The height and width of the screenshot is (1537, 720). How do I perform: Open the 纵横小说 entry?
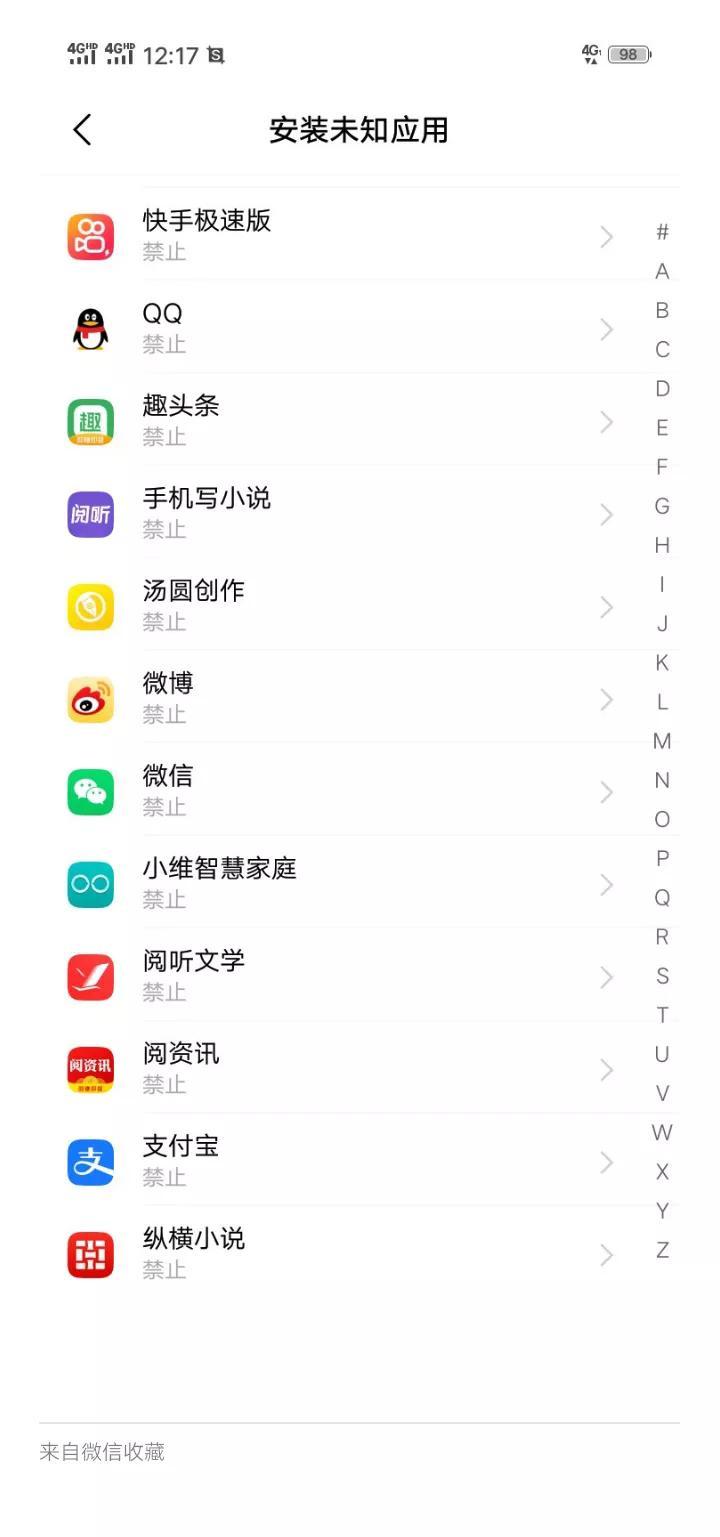click(340, 1253)
